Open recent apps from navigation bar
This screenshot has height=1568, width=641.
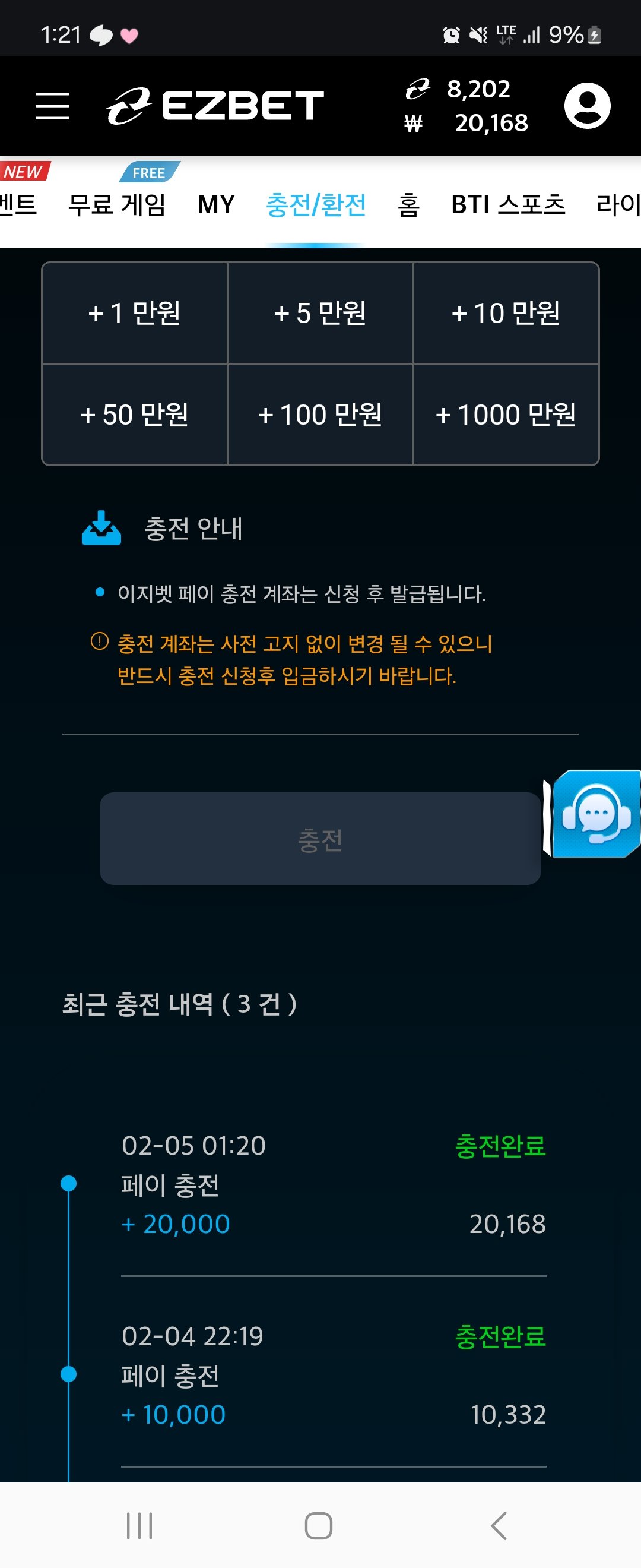pos(139,1525)
